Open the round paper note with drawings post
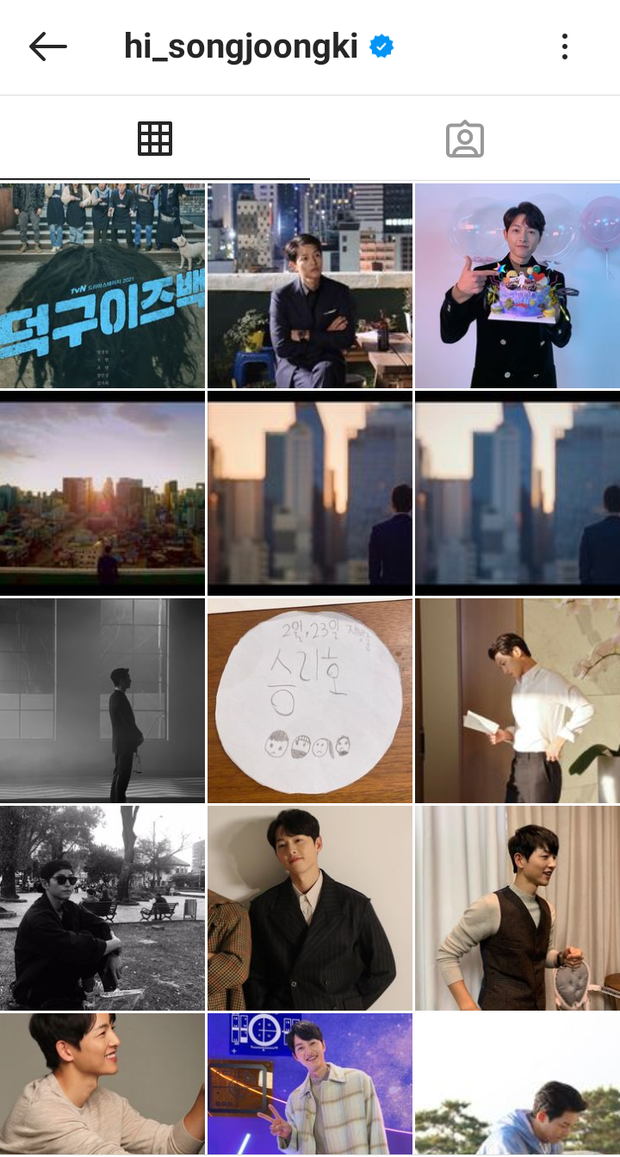This screenshot has width=620, height=1157. pyautogui.click(x=310, y=700)
